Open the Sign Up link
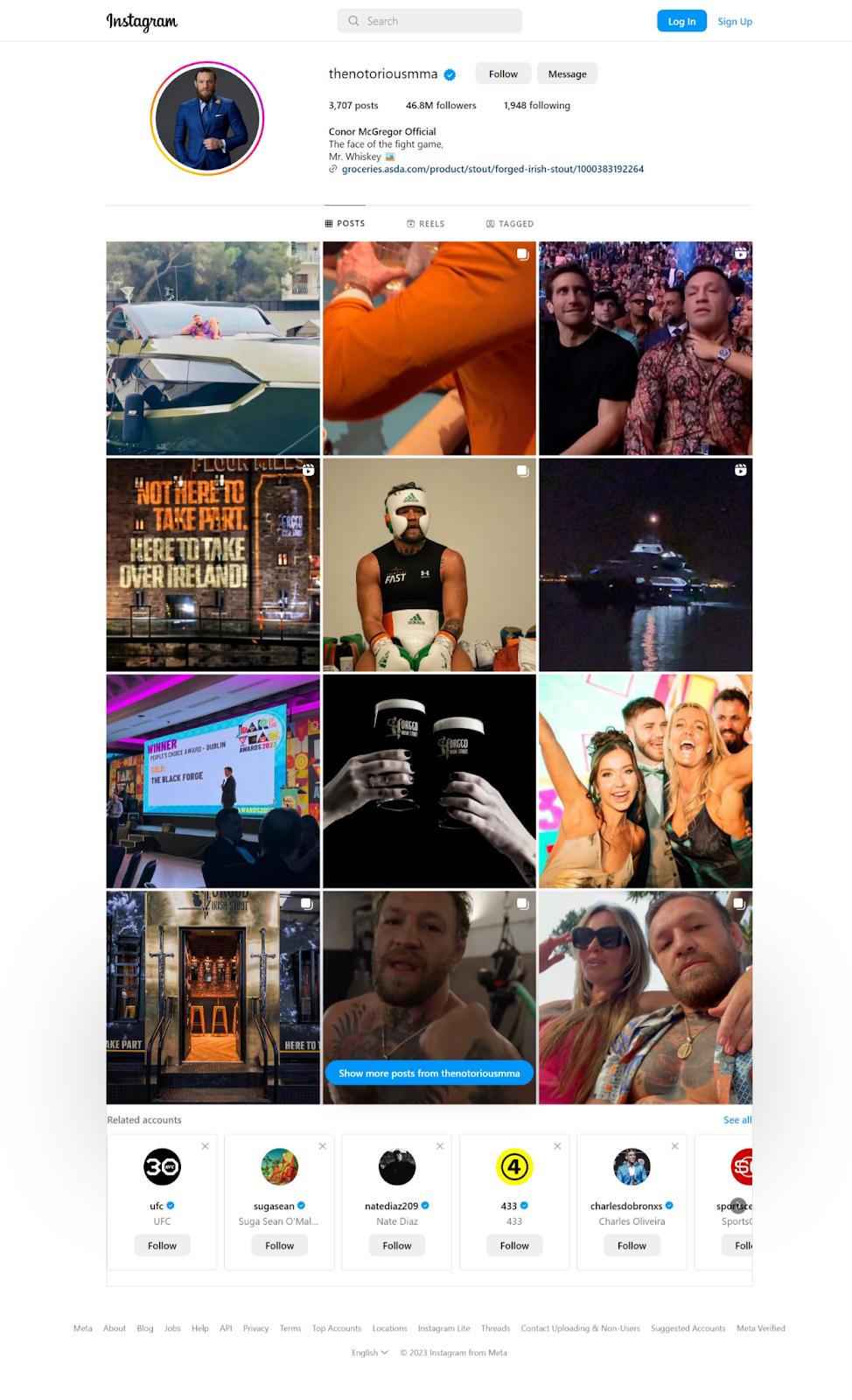This screenshot has width=852, height=1400. tap(735, 22)
